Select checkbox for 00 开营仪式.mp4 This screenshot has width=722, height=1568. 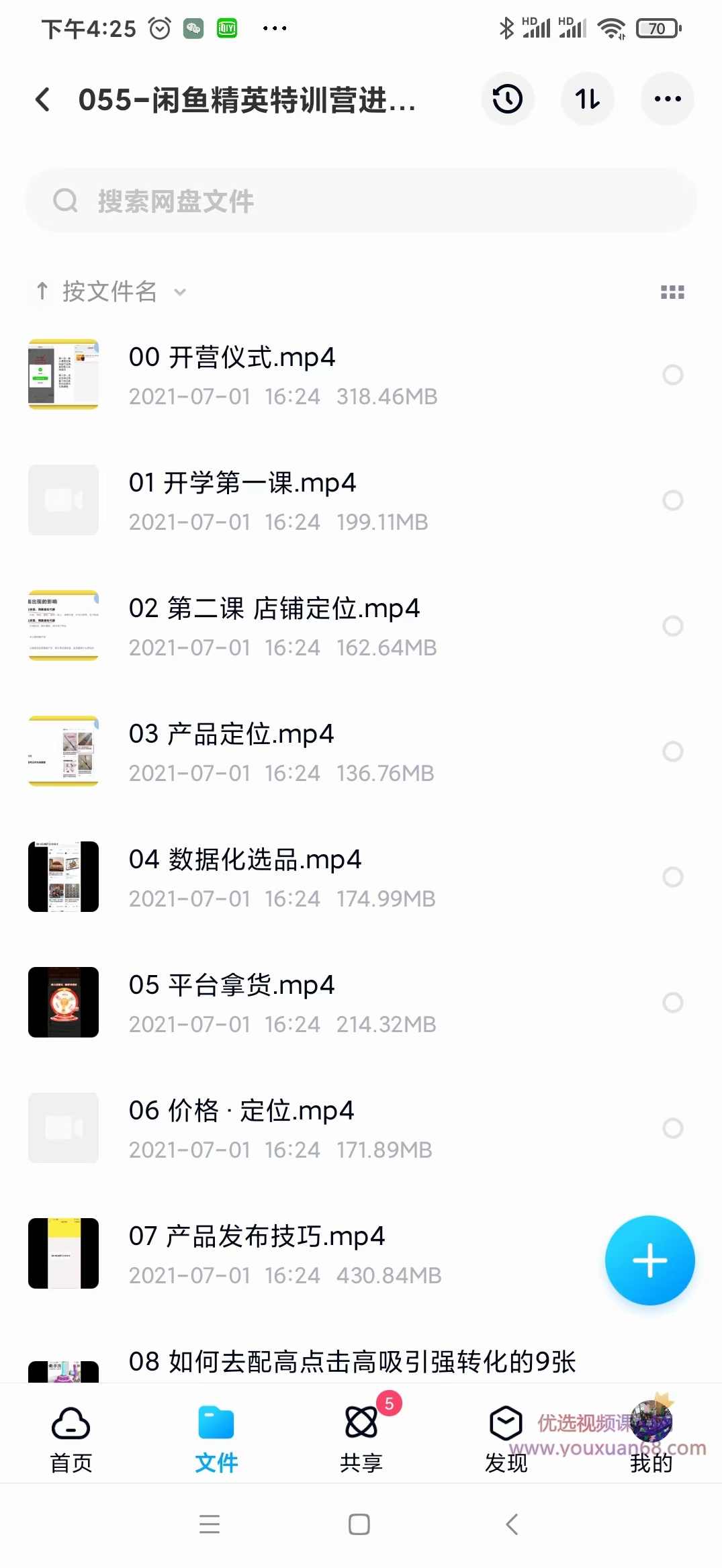point(672,375)
